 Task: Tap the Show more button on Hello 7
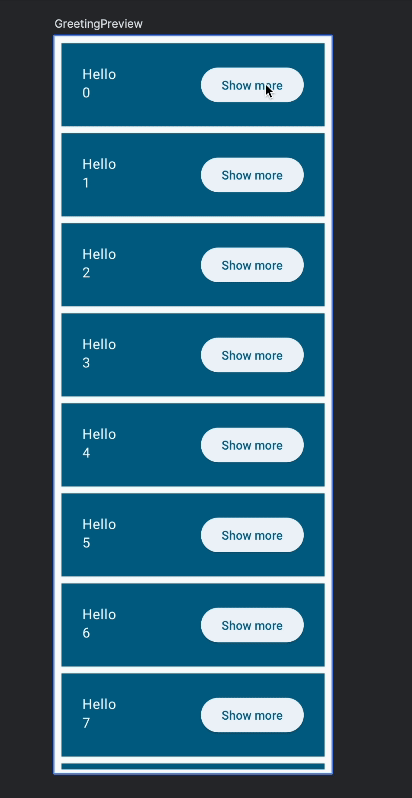coord(252,716)
